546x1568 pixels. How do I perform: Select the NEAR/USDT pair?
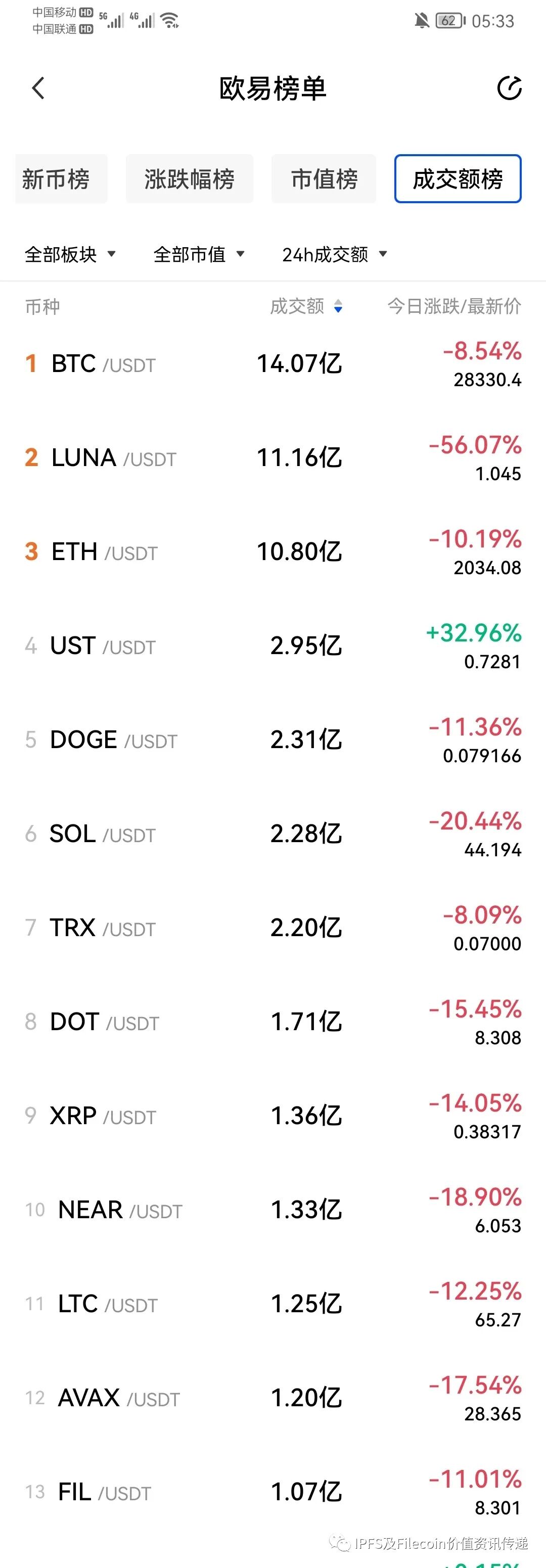[x=272, y=1210]
